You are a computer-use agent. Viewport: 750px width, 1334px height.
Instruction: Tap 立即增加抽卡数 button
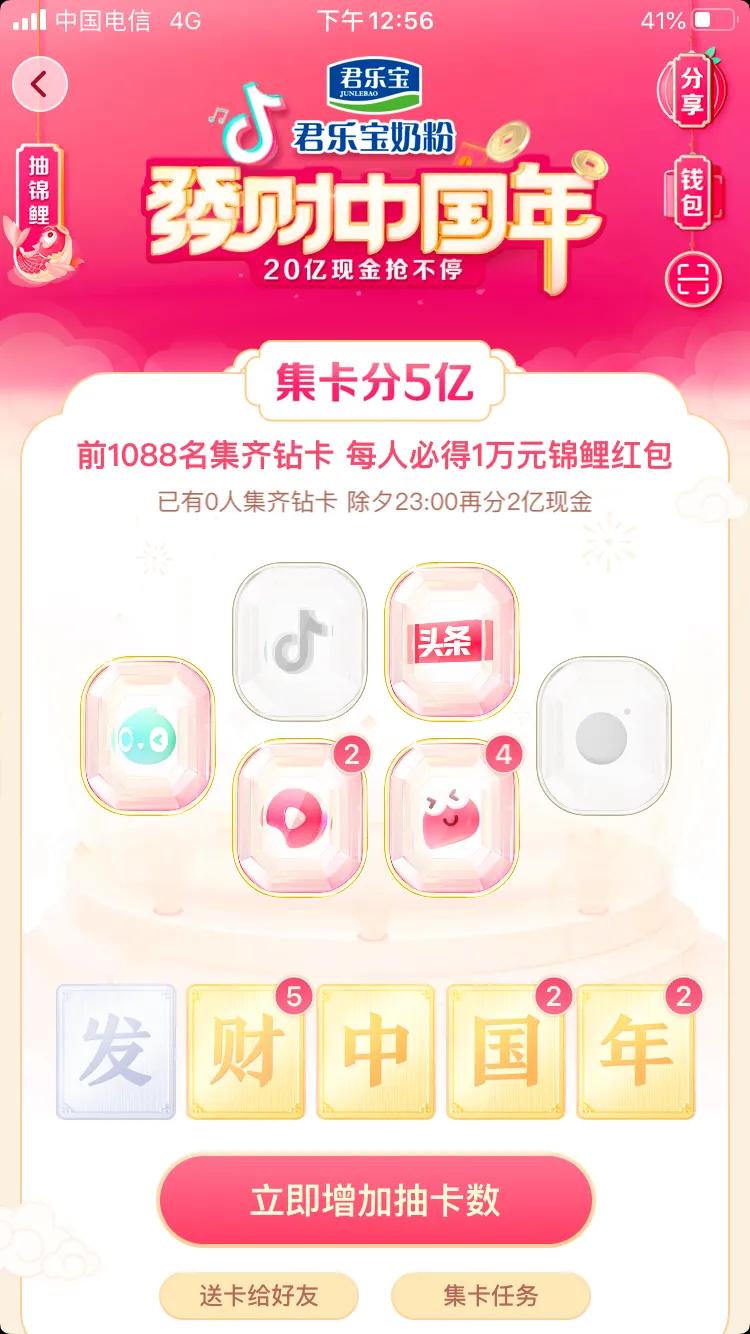tap(375, 1201)
